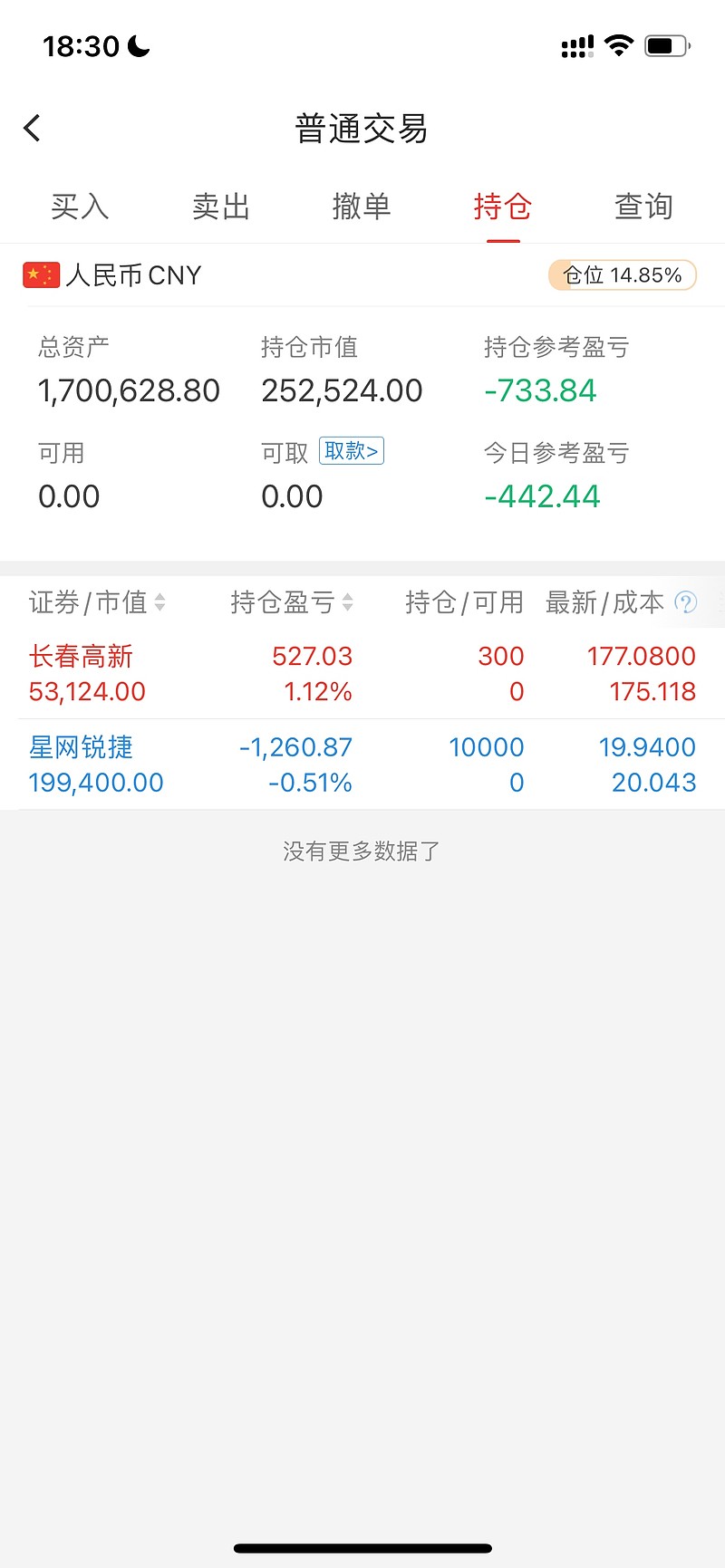Open the 撤单 tab

[362, 207]
